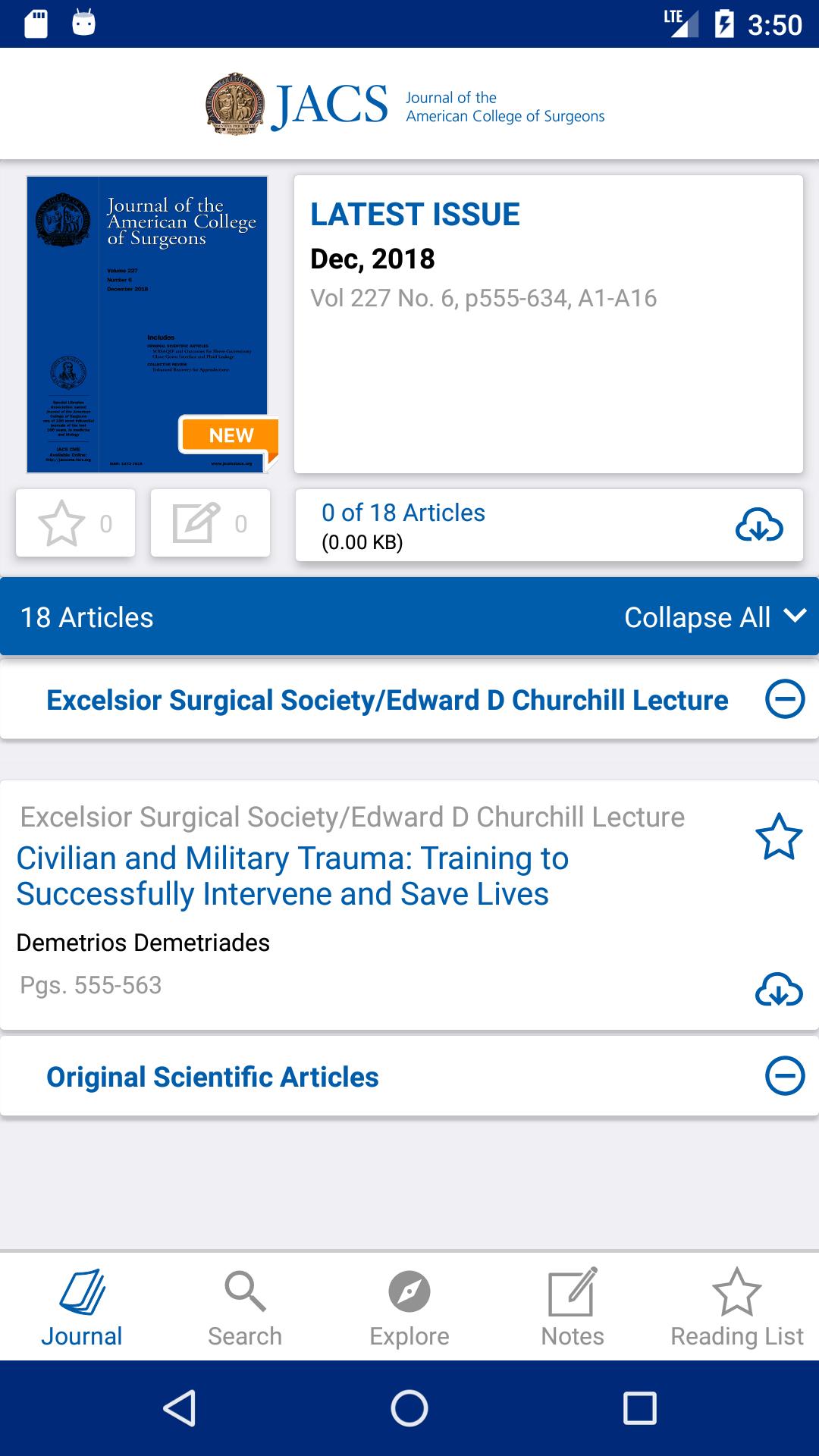Screen dimensions: 819x1456
Task: Switch to the Journal tab
Action: tap(82, 1307)
